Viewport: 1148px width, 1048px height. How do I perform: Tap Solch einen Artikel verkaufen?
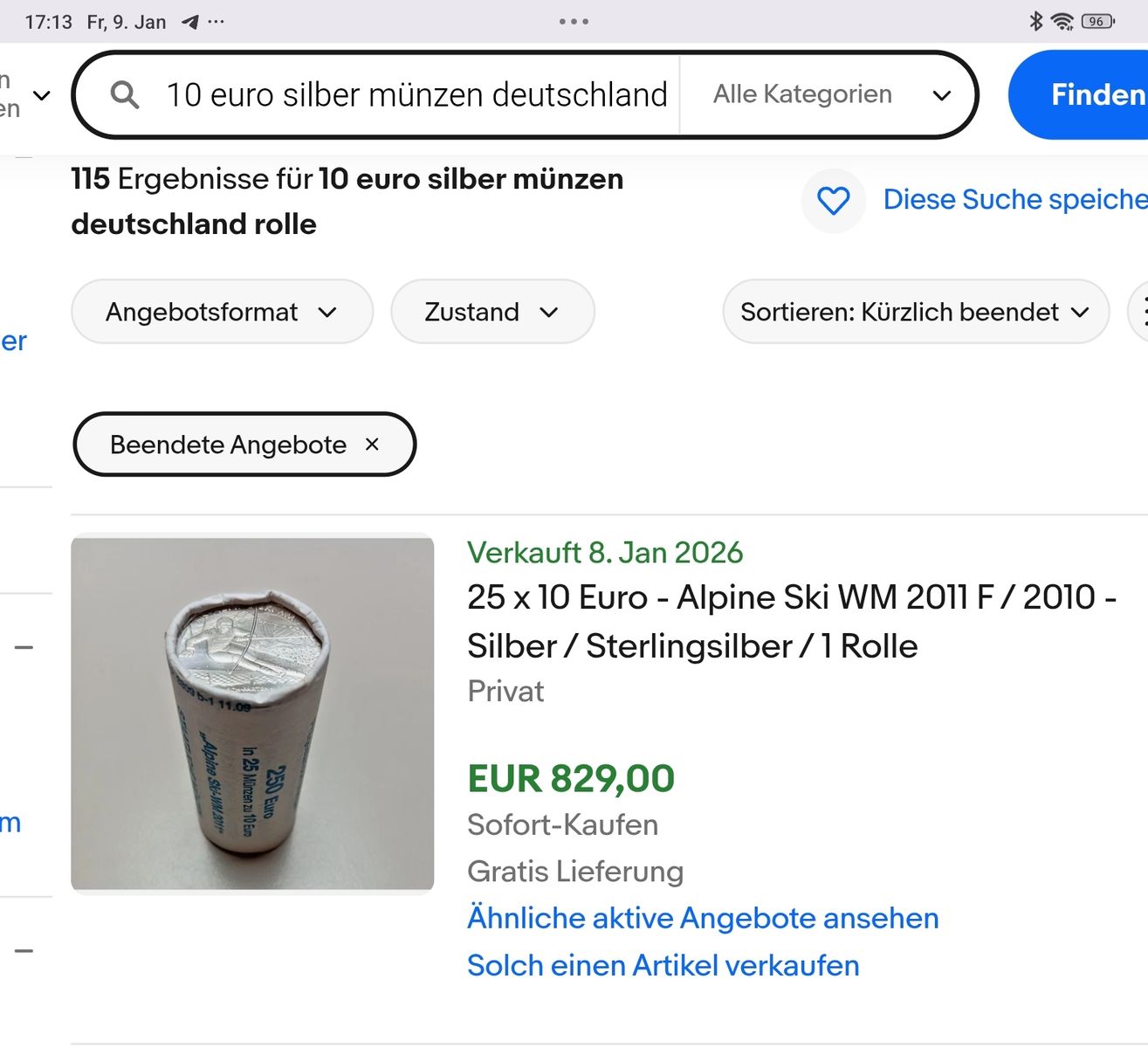(663, 965)
